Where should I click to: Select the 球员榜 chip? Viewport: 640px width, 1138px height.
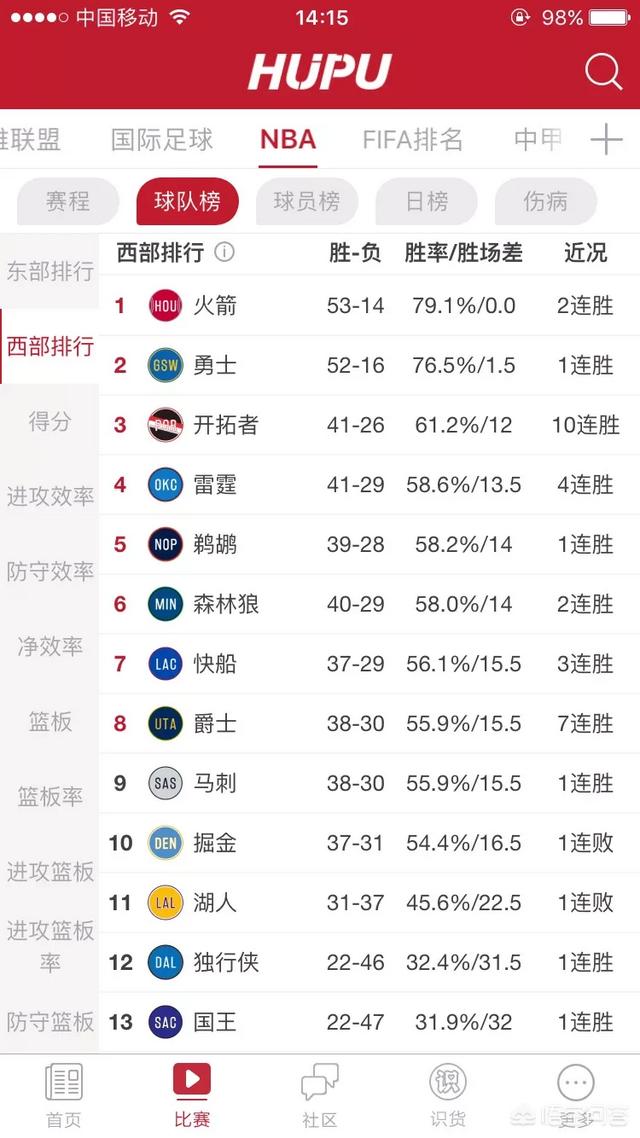[307, 201]
